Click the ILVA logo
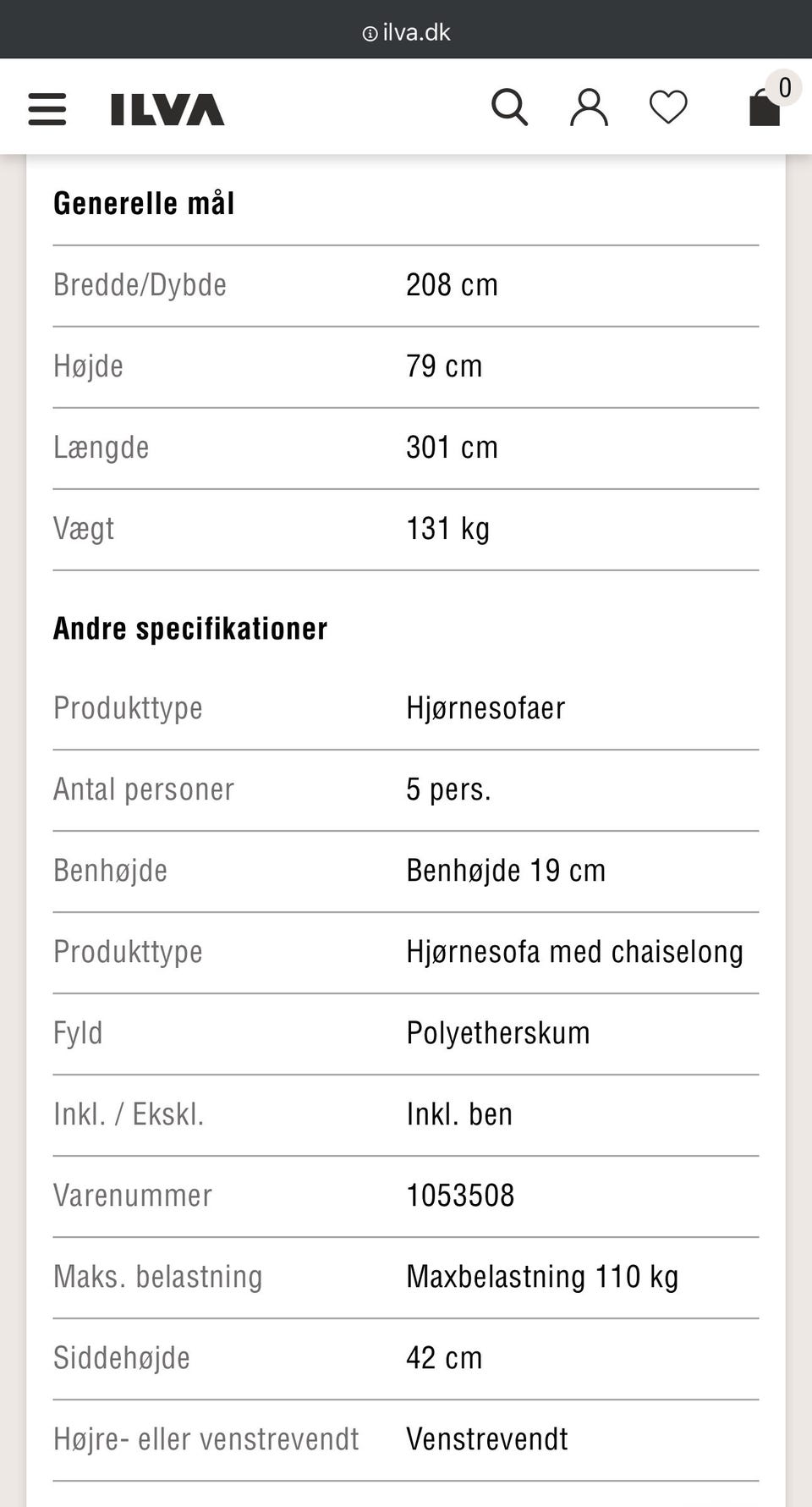The height and width of the screenshot is (1507, 812). (167, 108)
